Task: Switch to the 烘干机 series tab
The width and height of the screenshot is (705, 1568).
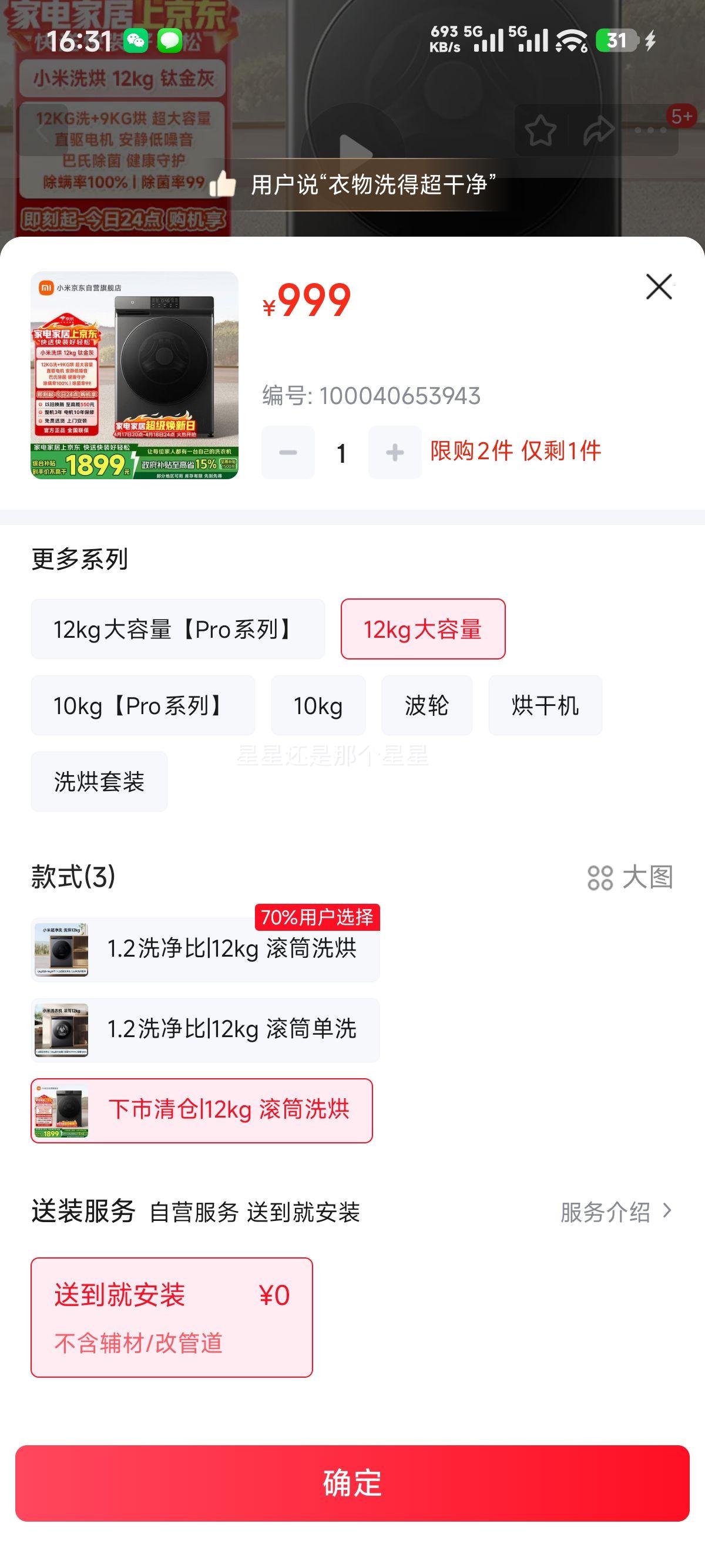Action: (x=544, y=705)
